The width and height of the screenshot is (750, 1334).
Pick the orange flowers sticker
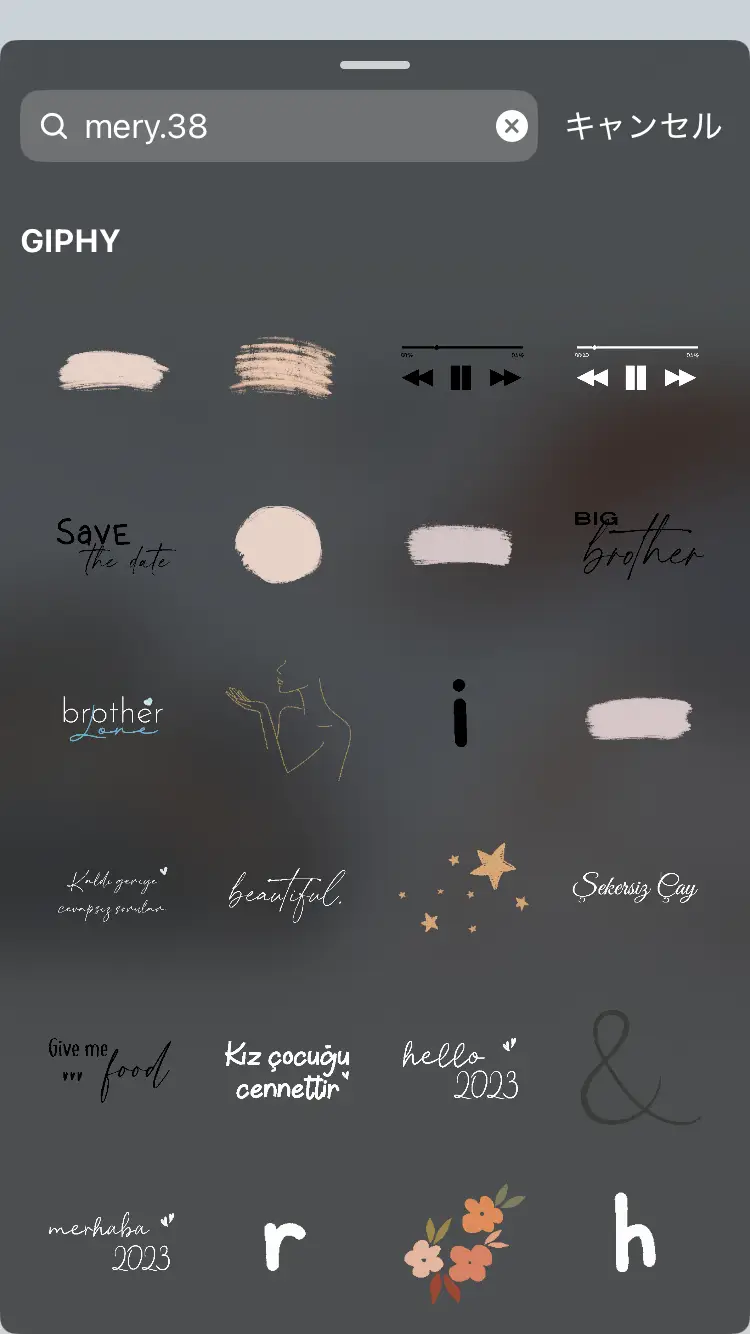click(464, 1241)
